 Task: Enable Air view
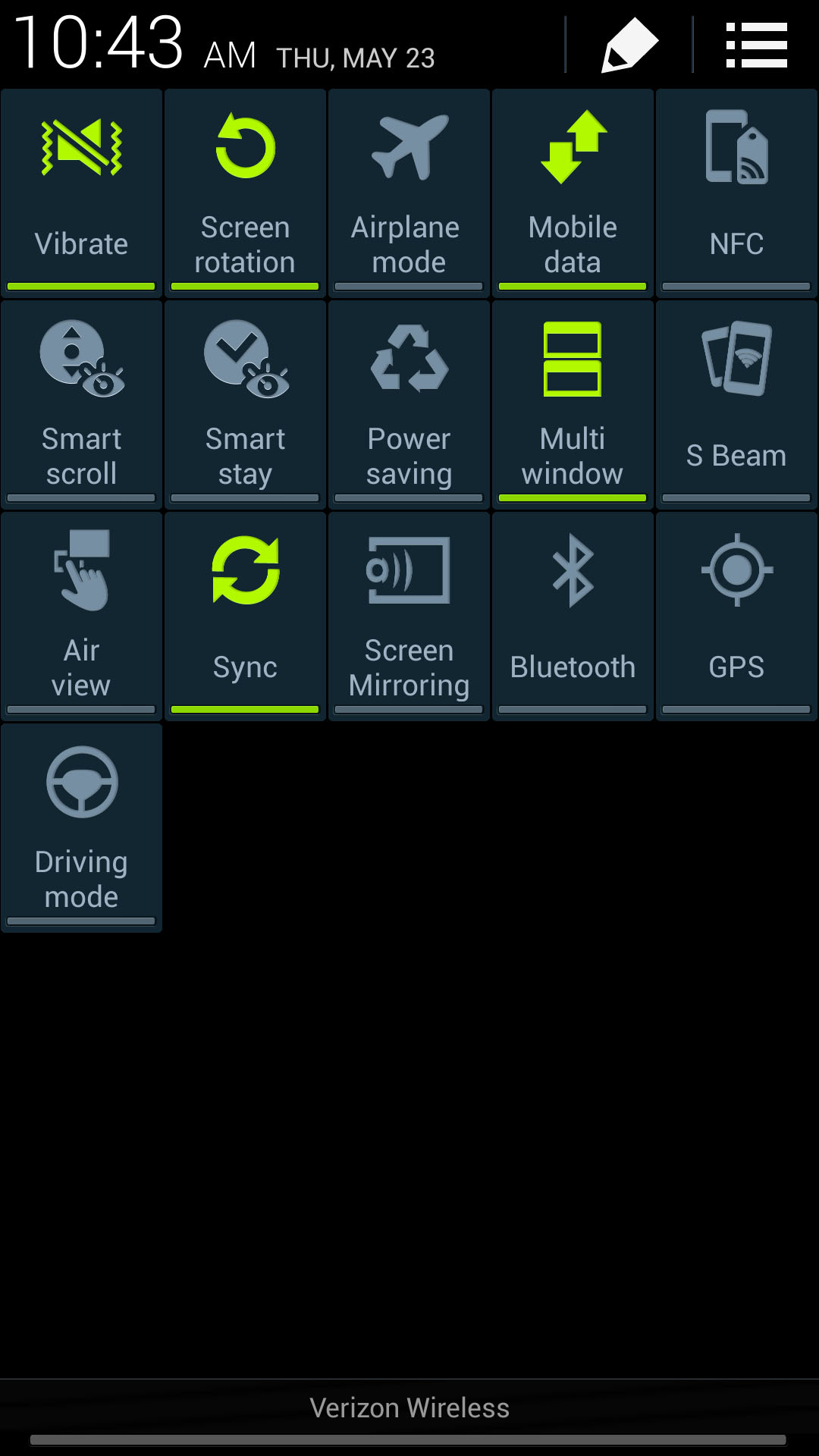tap(82, 616)
